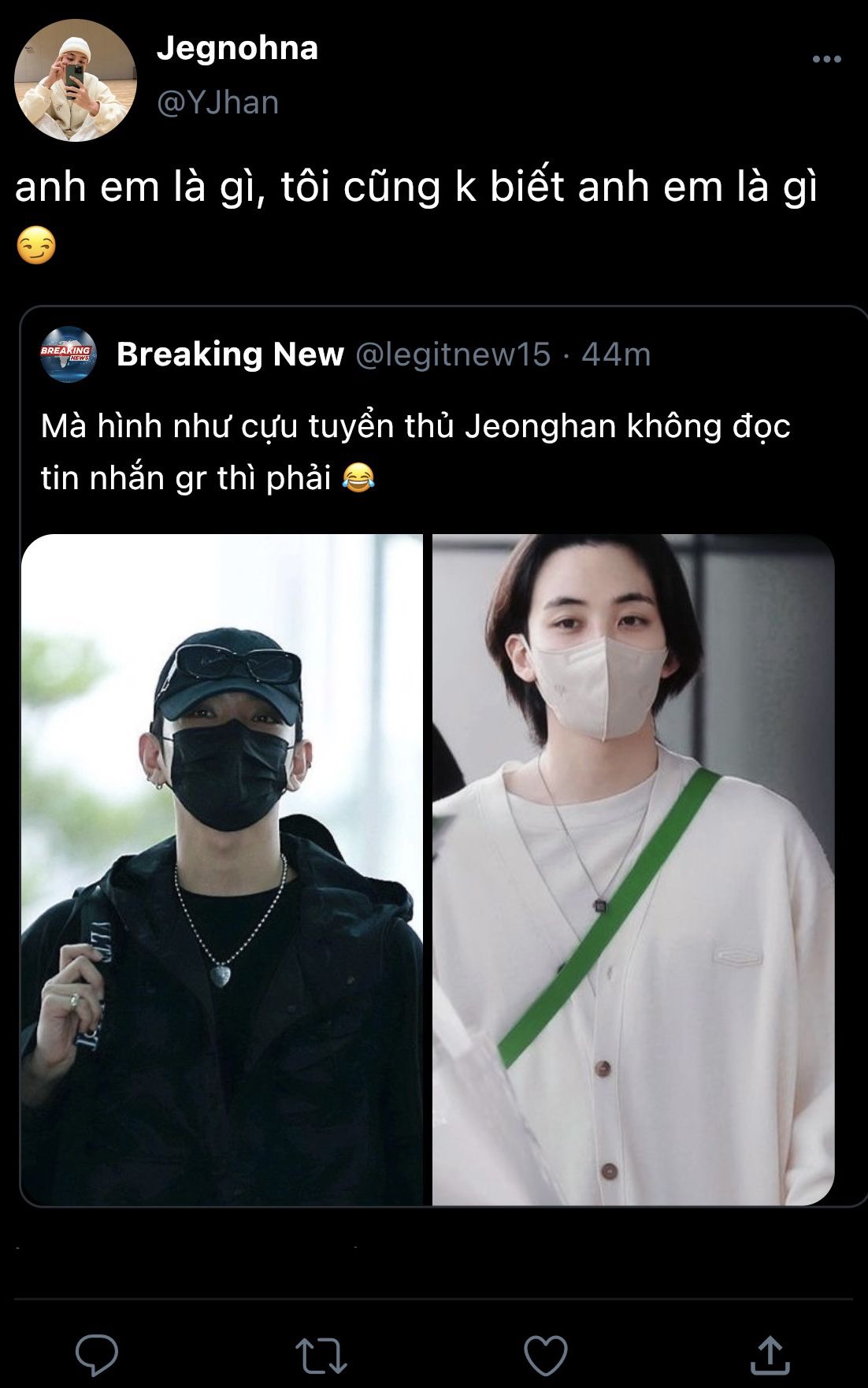Image resolution: width=868 pixels, height=1388 pixels.
Task: Open Breaking New's profile avatar
Action: 68,354
